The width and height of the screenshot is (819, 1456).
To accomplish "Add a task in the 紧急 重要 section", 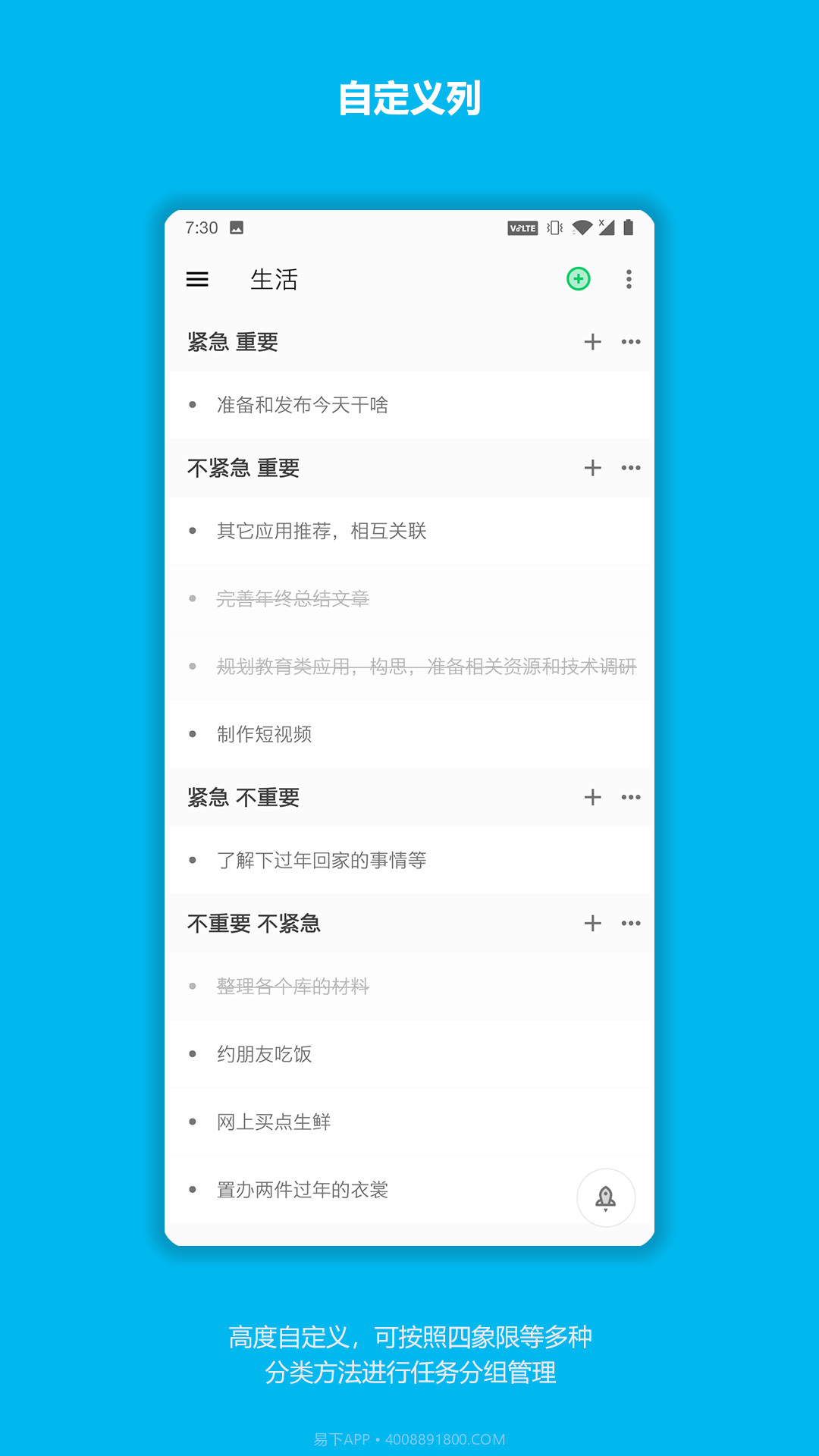I will 593,342.
